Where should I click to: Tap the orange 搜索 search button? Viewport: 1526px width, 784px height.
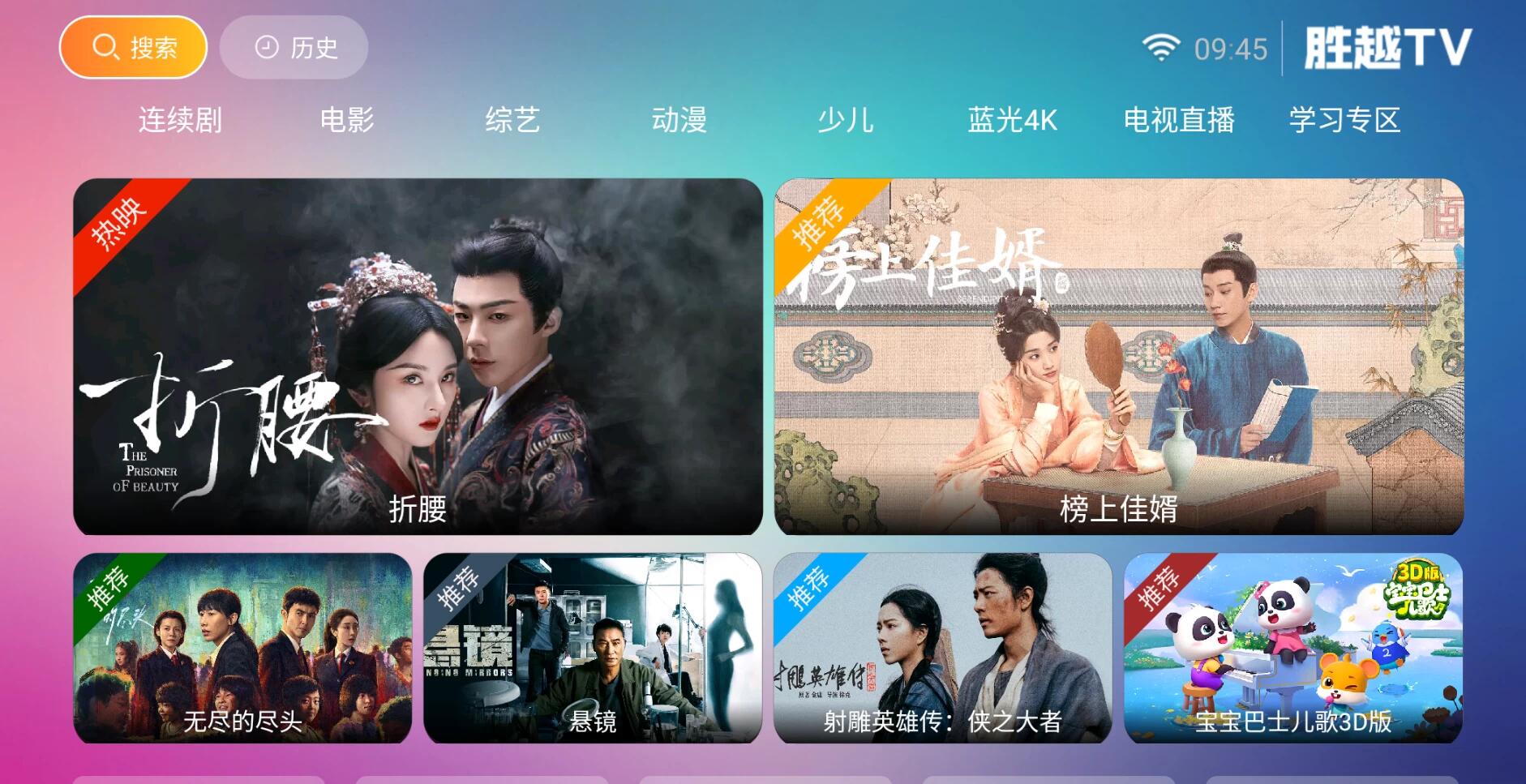(x=133, y=48)
